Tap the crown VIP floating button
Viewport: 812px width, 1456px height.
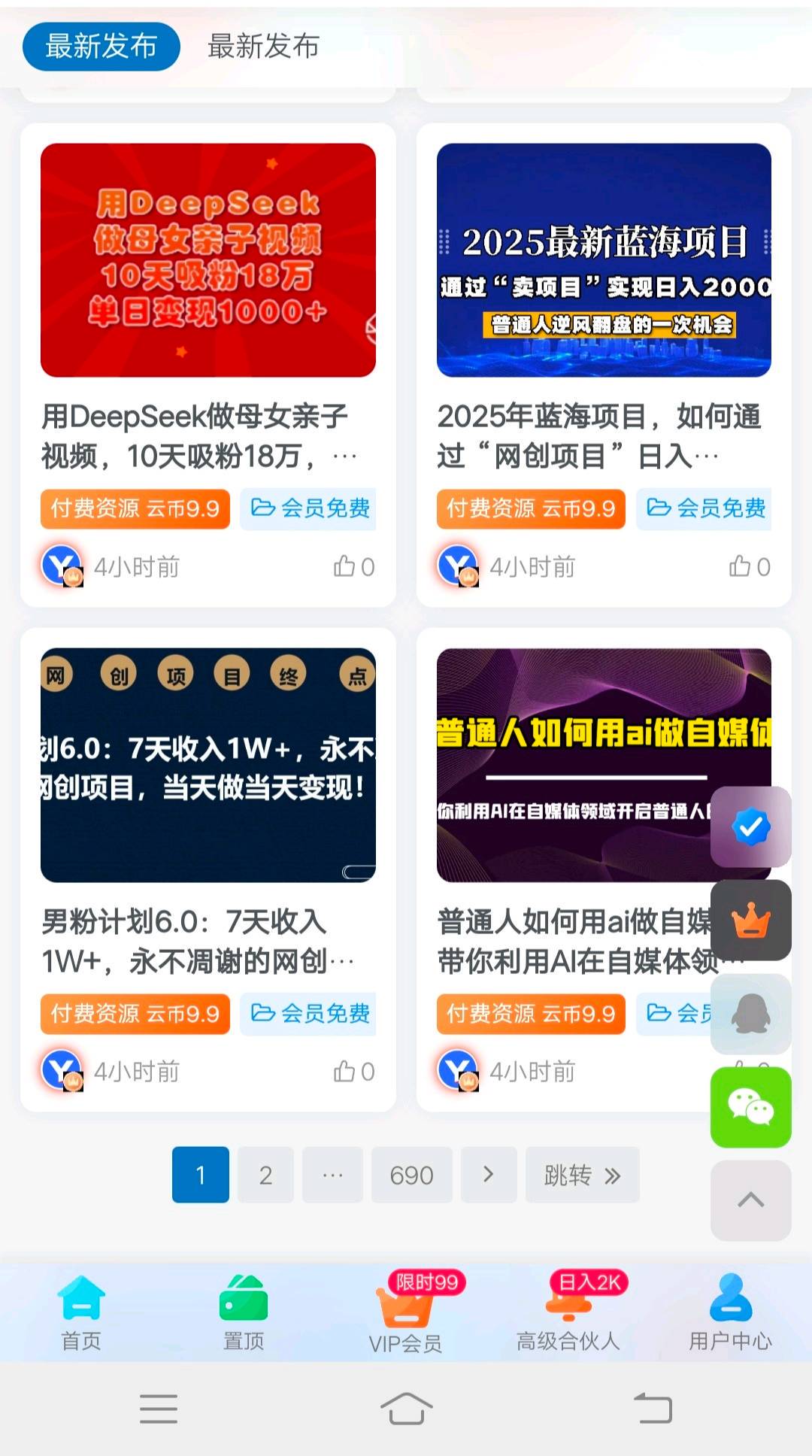pyautogui.click(x=750, y=921)
